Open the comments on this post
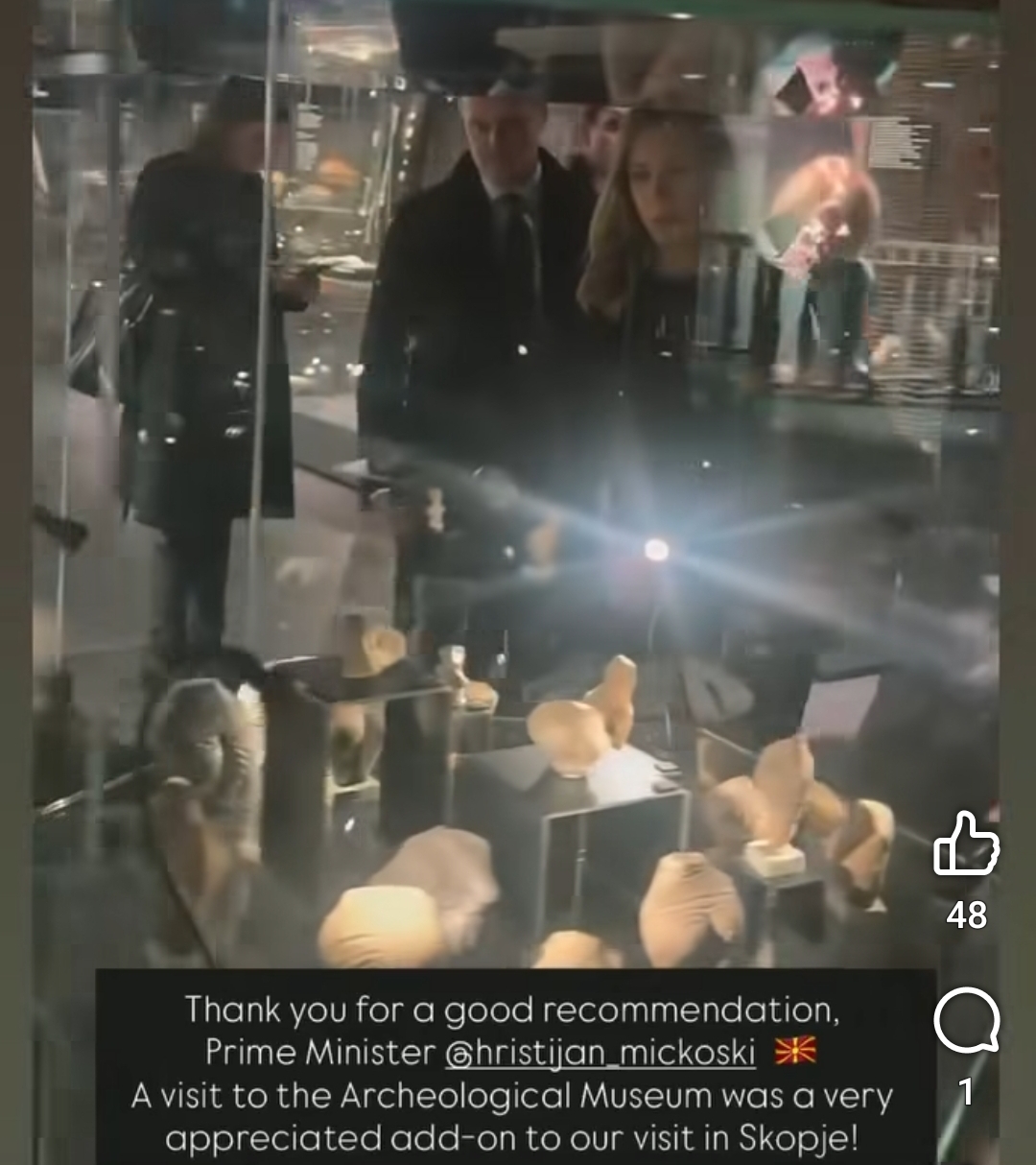1036x1165 pixels. pyautogui.click(x=966, y=1021)
